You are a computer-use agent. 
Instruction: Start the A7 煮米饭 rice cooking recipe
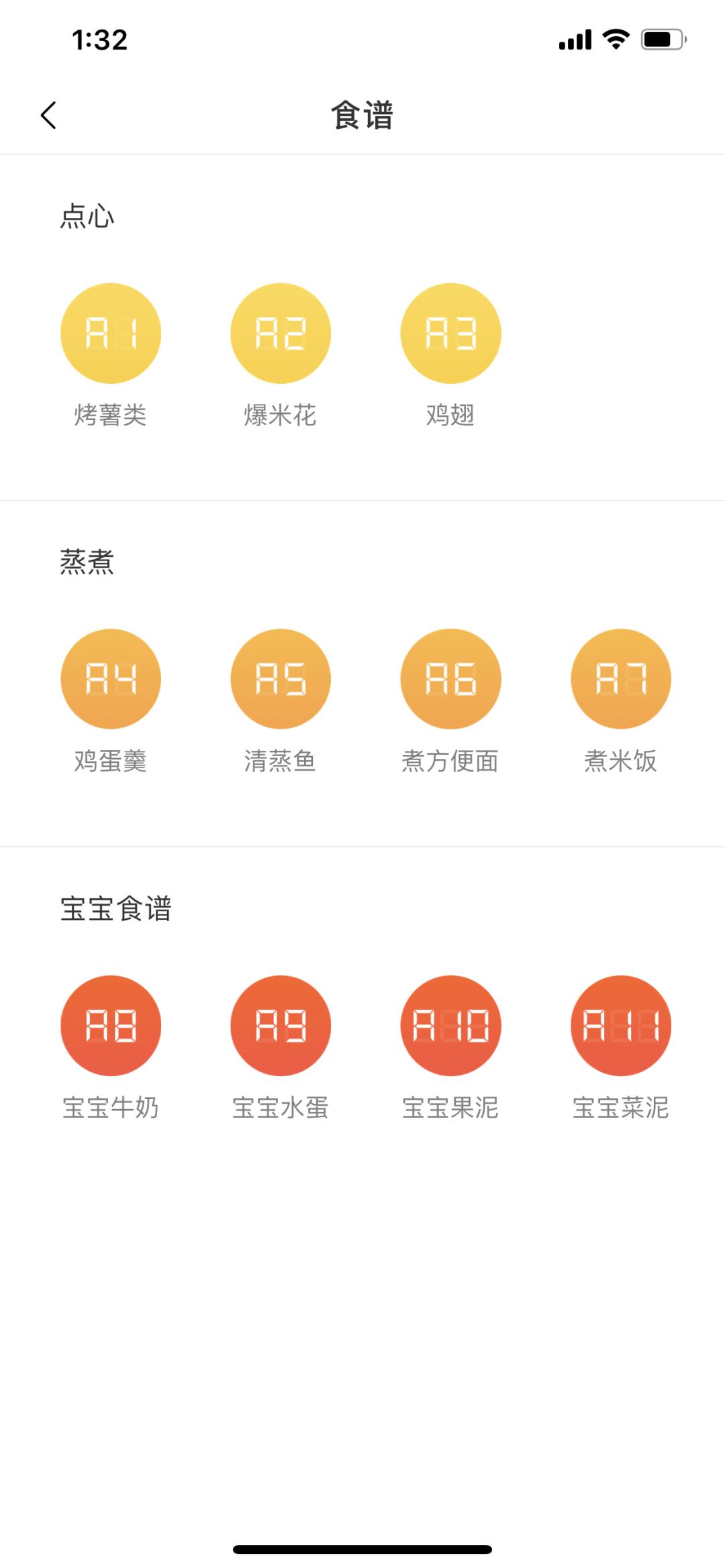(x=620, y=679)
